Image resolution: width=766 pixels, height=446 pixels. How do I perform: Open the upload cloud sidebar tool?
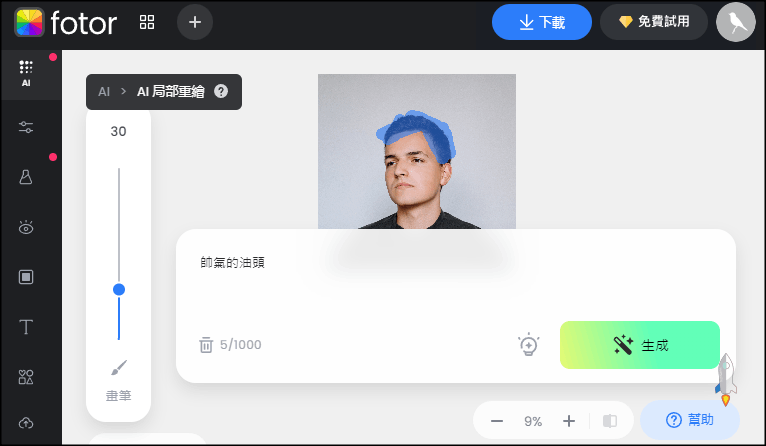click(26, 423)
